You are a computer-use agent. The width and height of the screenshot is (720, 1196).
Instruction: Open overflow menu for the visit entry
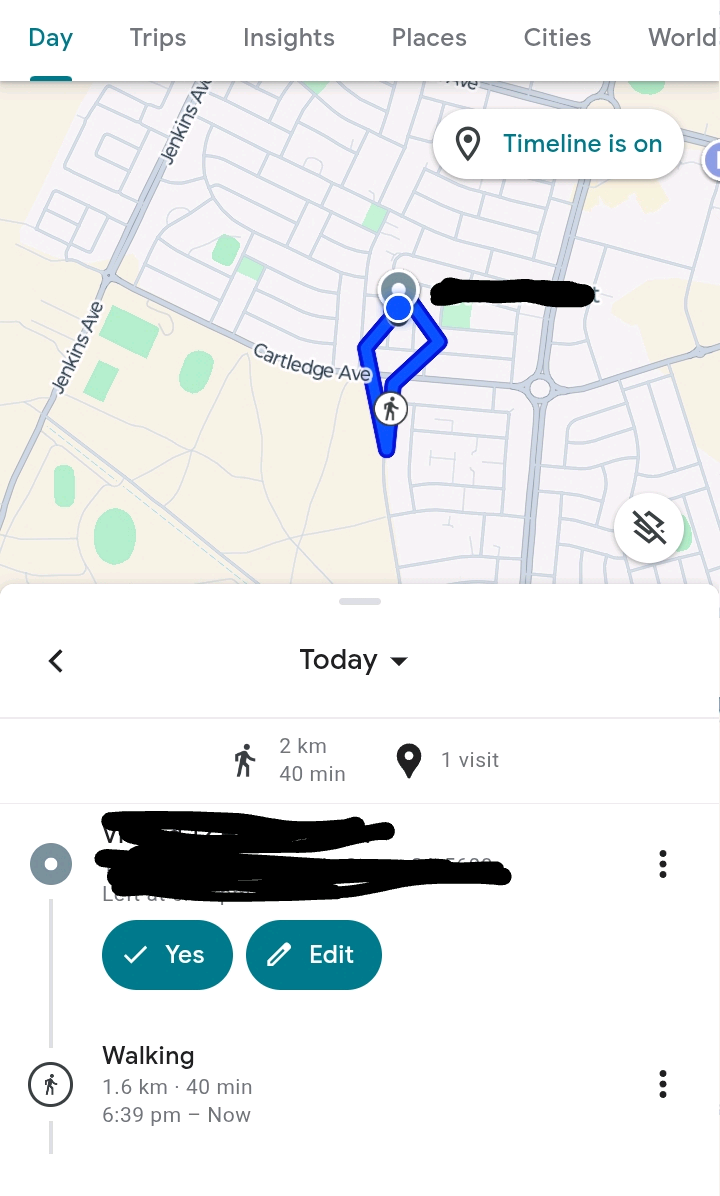point(662,864)
